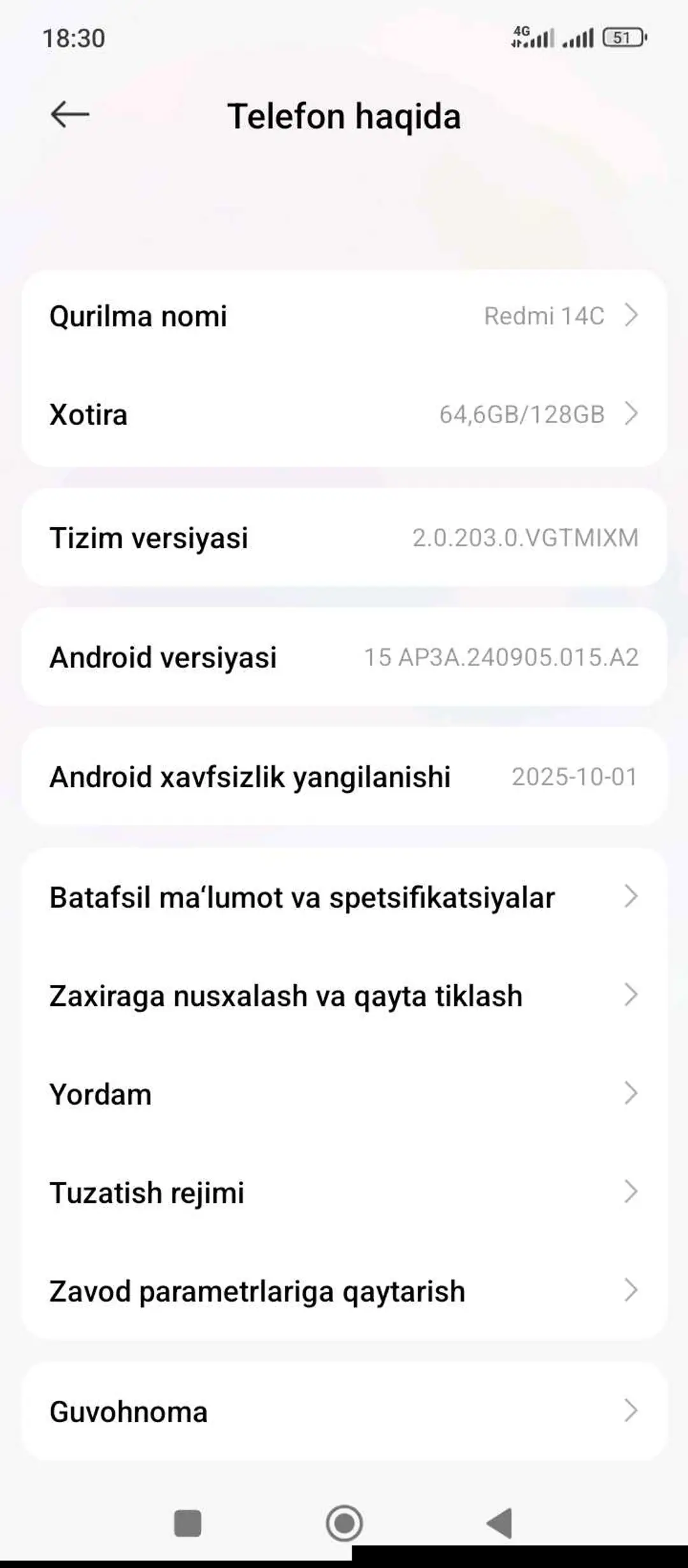Open Qurilma nomi device name row

(x=344, y=316)
